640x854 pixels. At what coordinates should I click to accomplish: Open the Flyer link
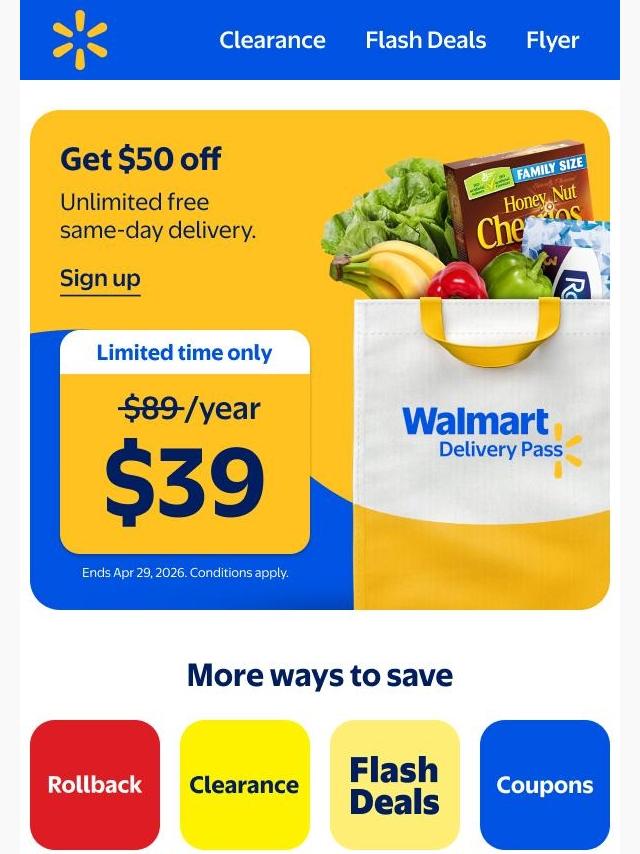point(553,40)
